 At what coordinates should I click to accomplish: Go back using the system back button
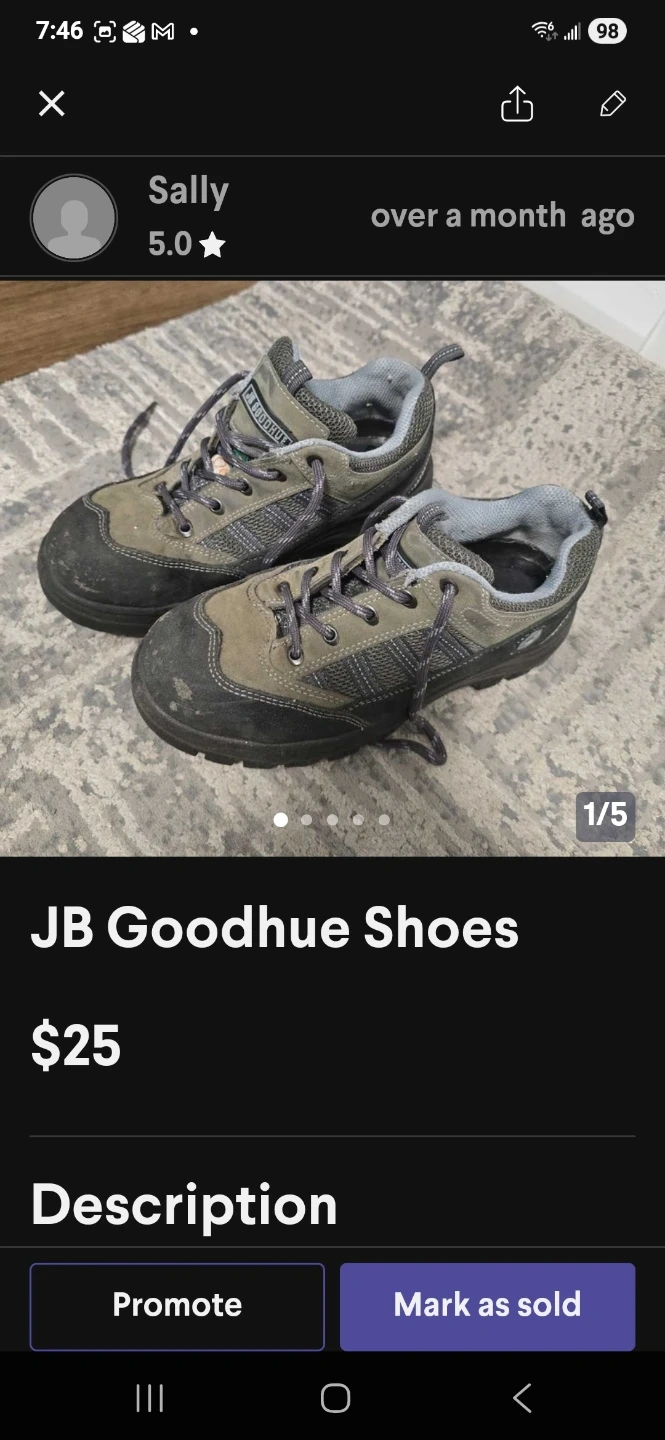point(521,1397)
